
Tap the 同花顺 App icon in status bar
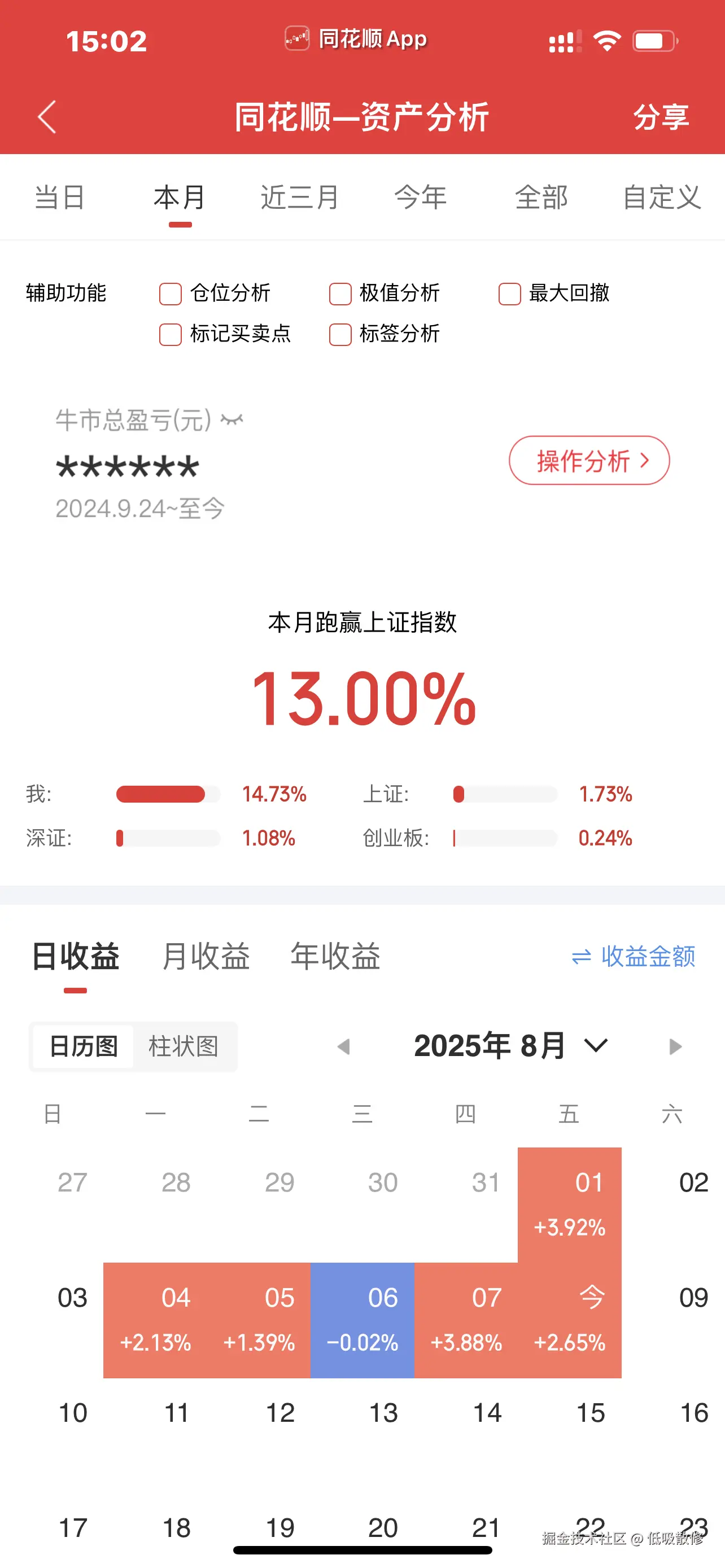(298, 39)
